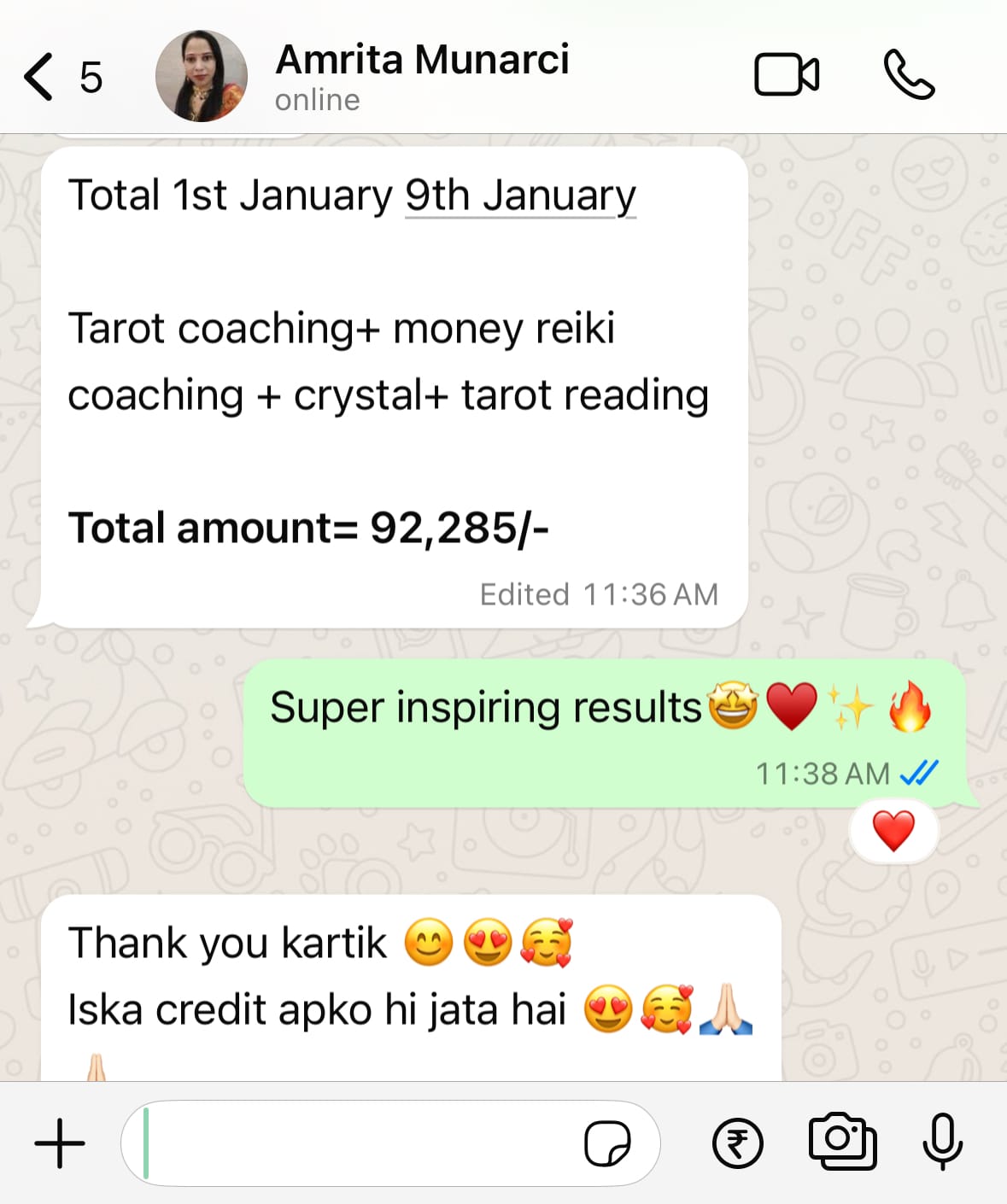Open the camera to take a photo
Screen dimensions: 1007x1204
842,1141
